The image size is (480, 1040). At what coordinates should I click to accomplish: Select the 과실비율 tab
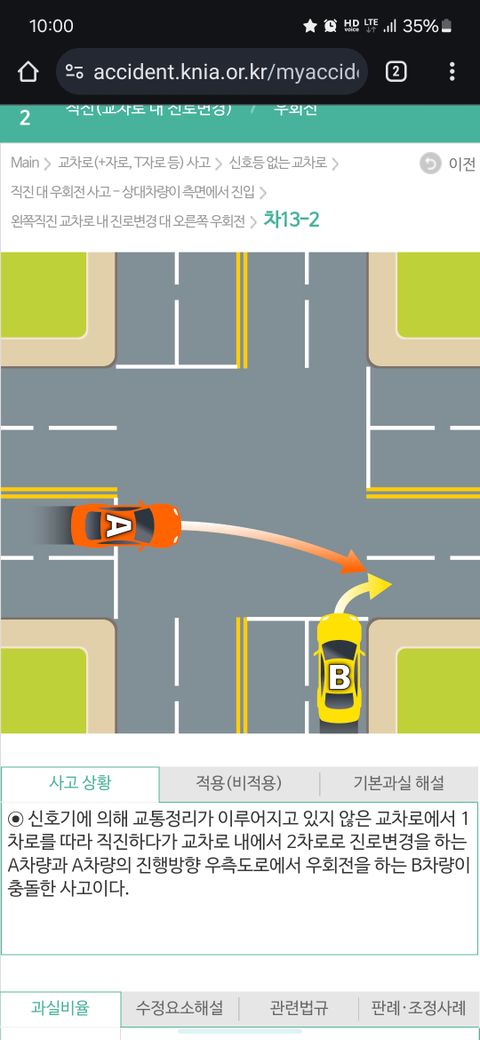pos(60,1009)
